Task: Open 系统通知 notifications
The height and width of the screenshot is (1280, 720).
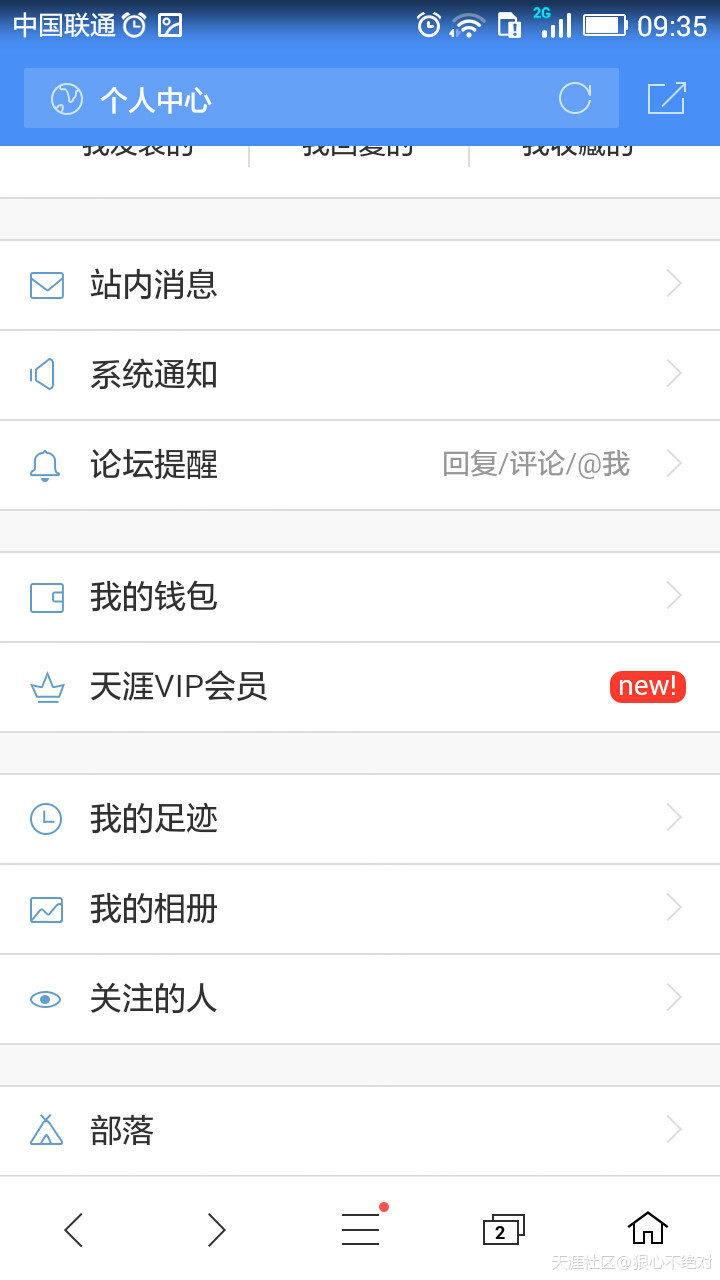Action: tap(360, 375)
